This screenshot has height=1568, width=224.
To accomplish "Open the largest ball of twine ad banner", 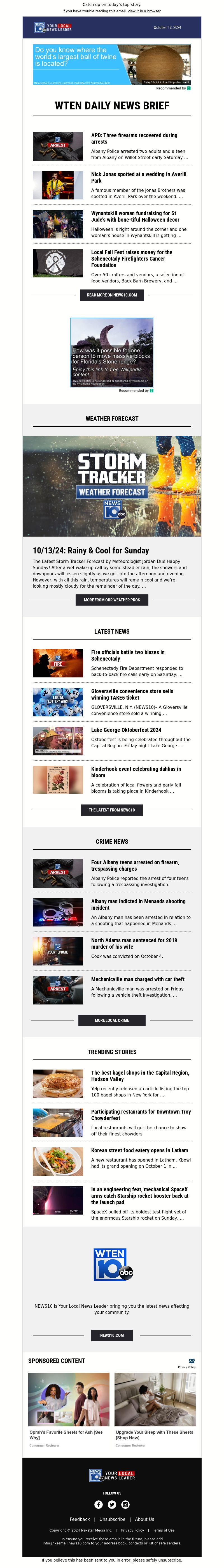I will pos(112,64).
